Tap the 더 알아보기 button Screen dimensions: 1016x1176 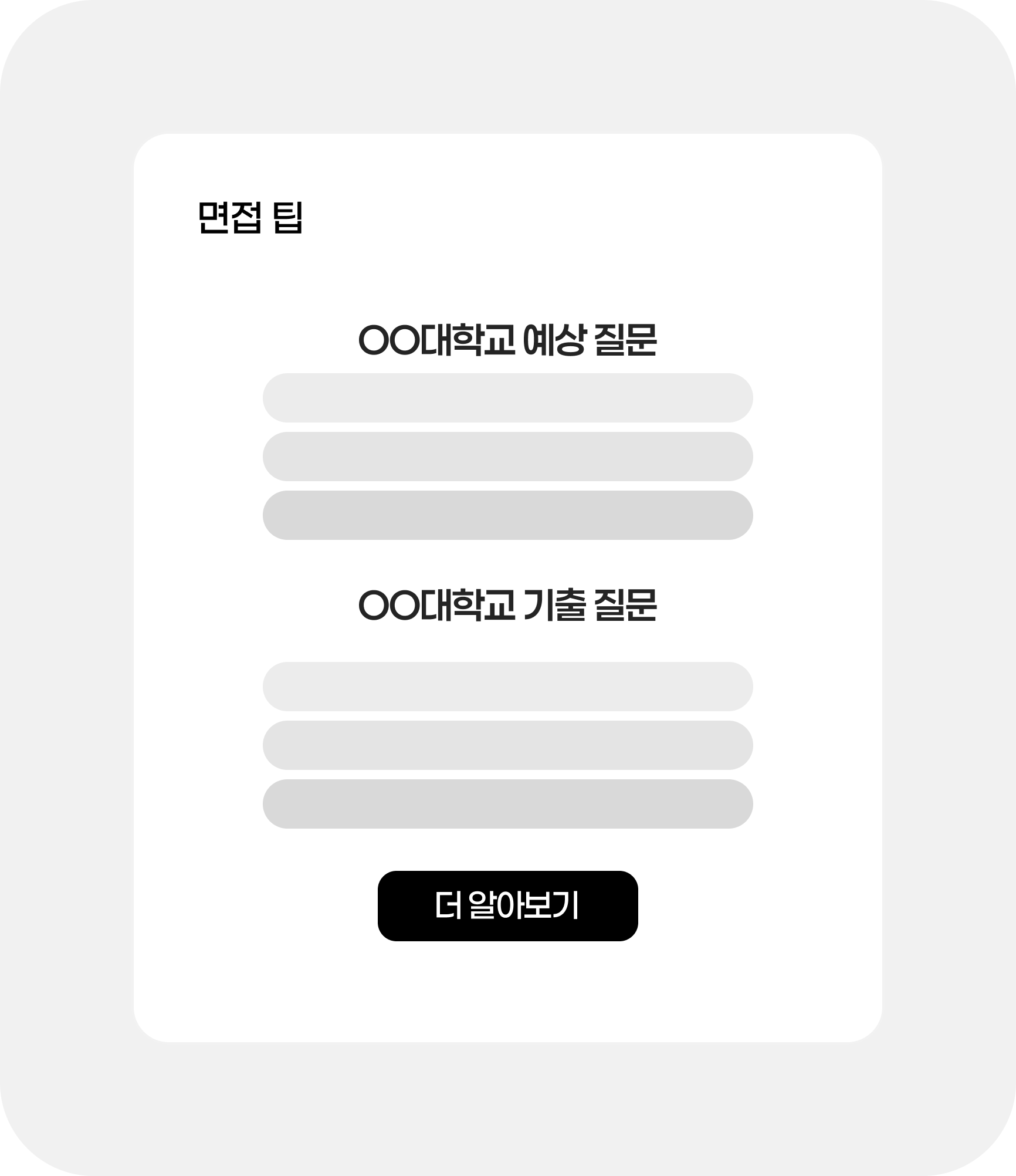507,906
